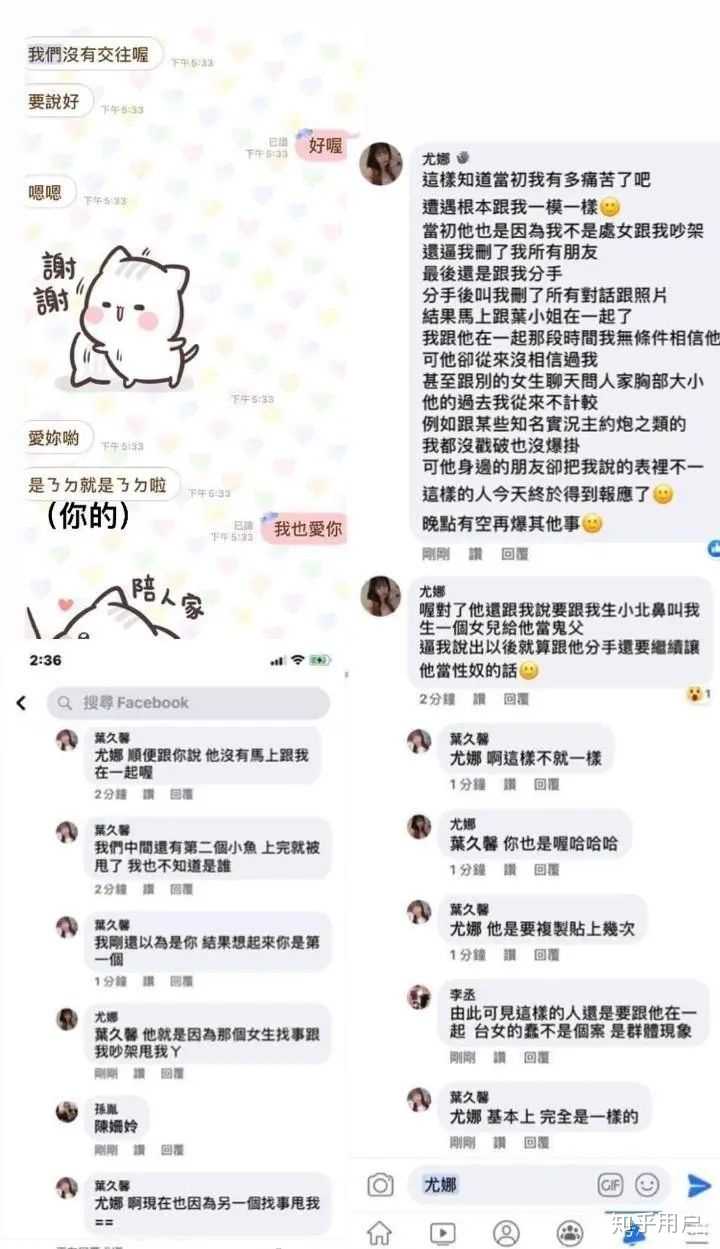Tap the back chevron at top left
The width and height of the screenshot is (720, 1249).
tap(20, 703)
